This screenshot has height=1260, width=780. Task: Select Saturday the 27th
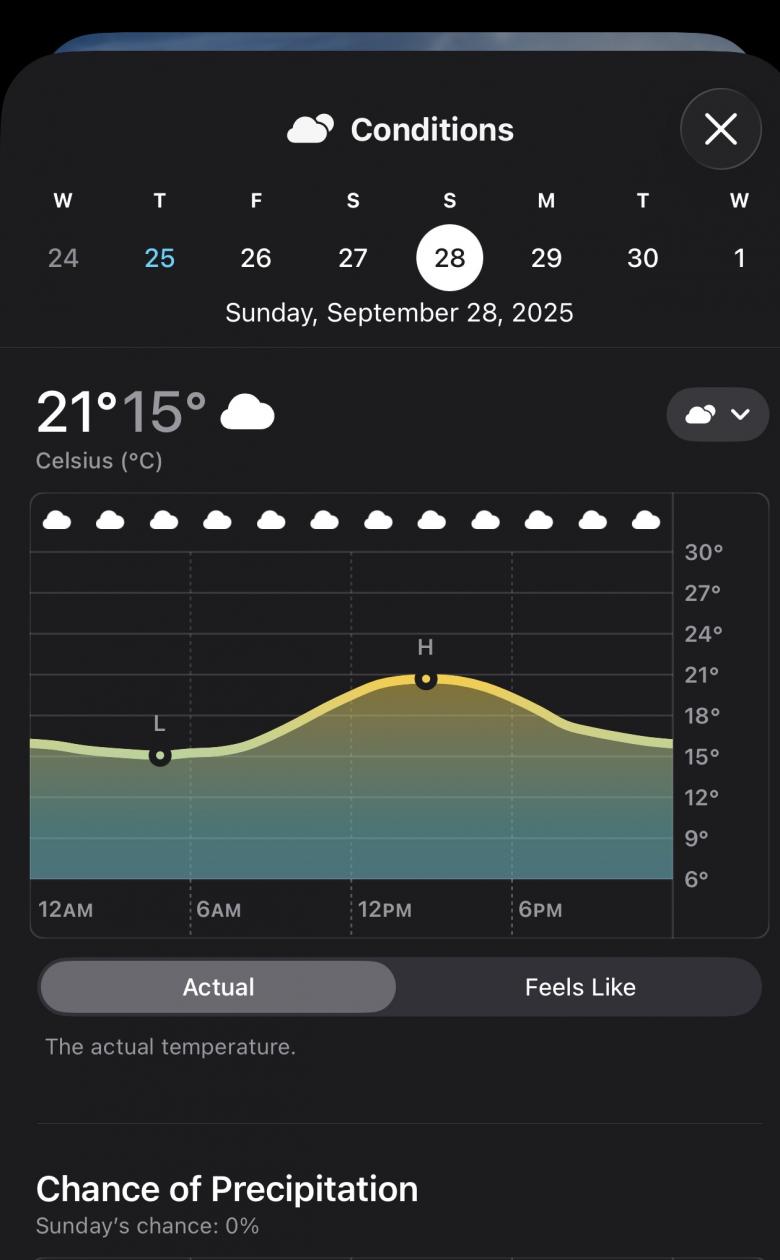pos(353,258)
